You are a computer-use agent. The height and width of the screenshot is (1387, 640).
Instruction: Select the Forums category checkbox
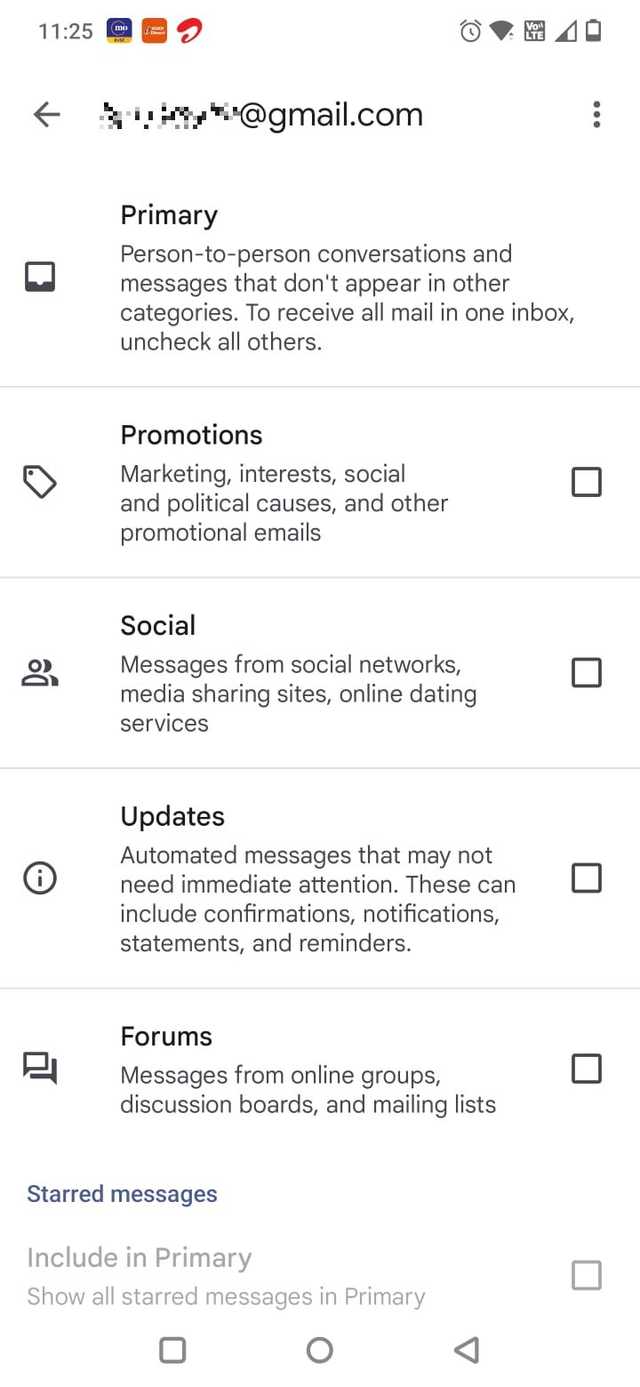pyautogui.click(x=586, y=1068)
